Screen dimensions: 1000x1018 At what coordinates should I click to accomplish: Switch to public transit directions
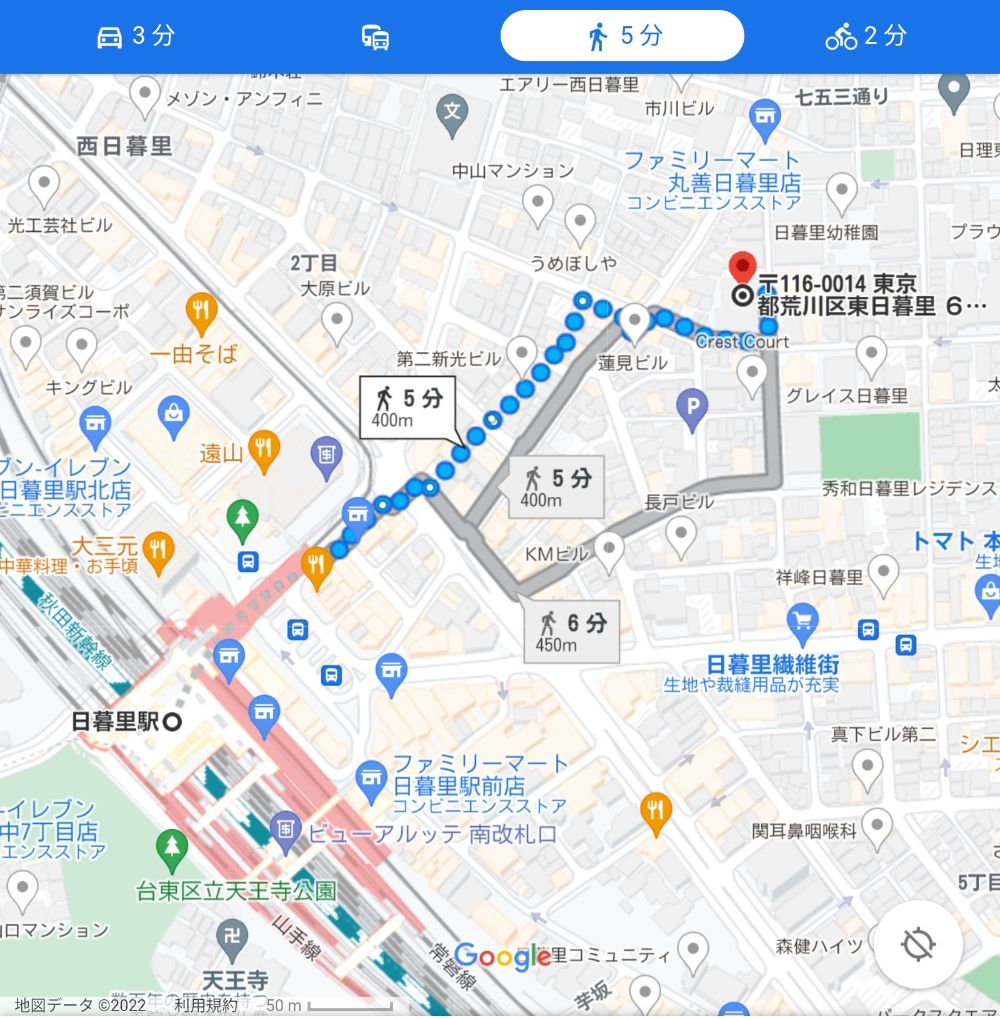(x=375, y=37)
